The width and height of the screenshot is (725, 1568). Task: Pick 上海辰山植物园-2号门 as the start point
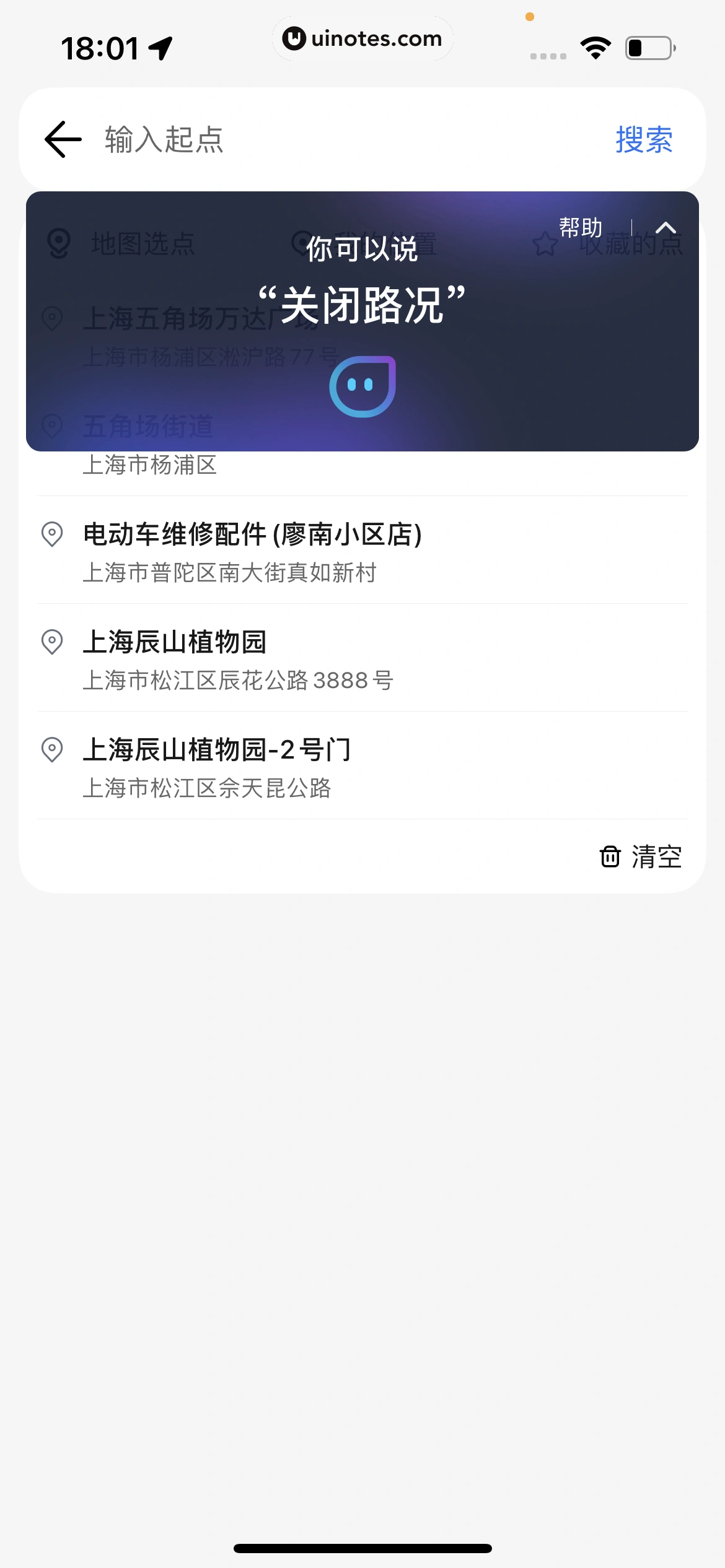(x=217, y=766)
